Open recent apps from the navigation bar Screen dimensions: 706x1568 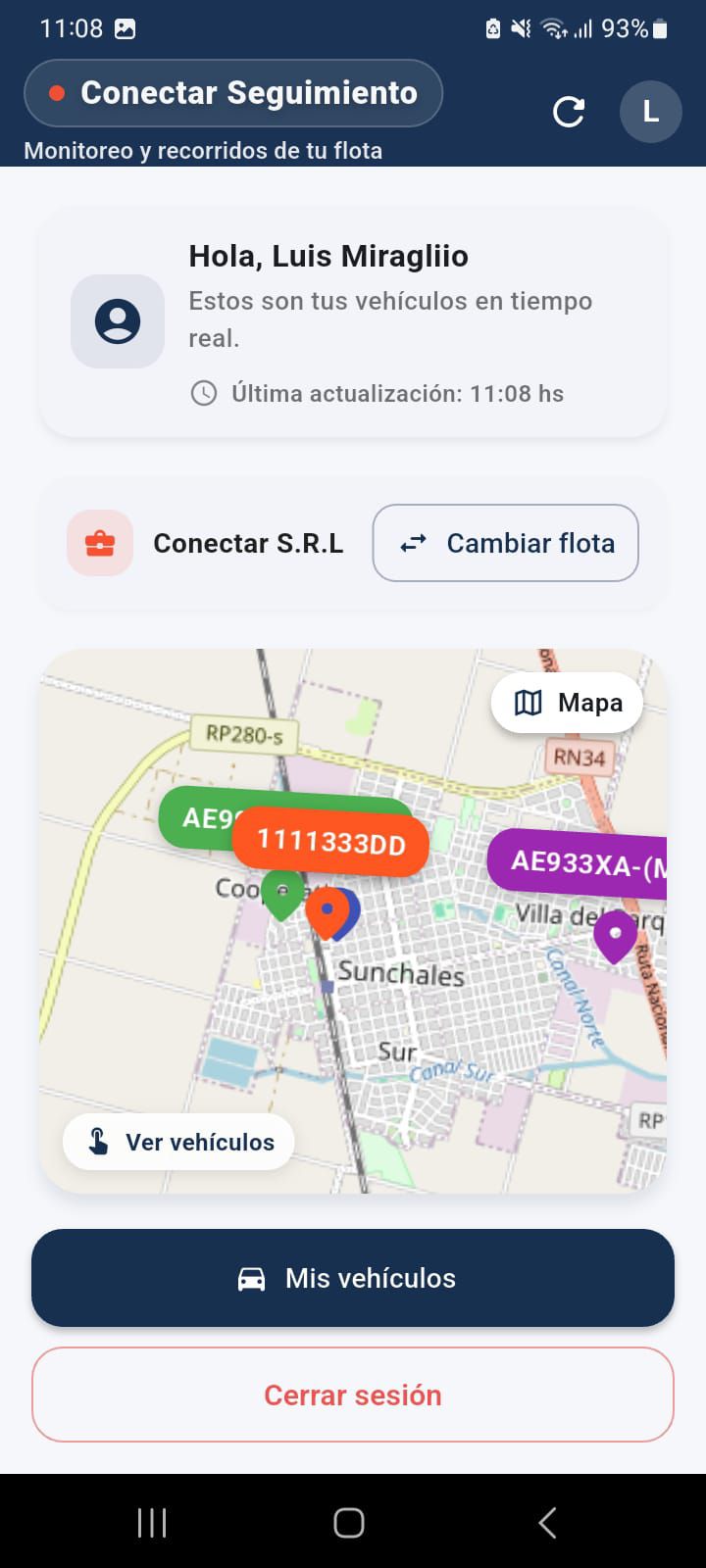click(x=152, y=1523)
